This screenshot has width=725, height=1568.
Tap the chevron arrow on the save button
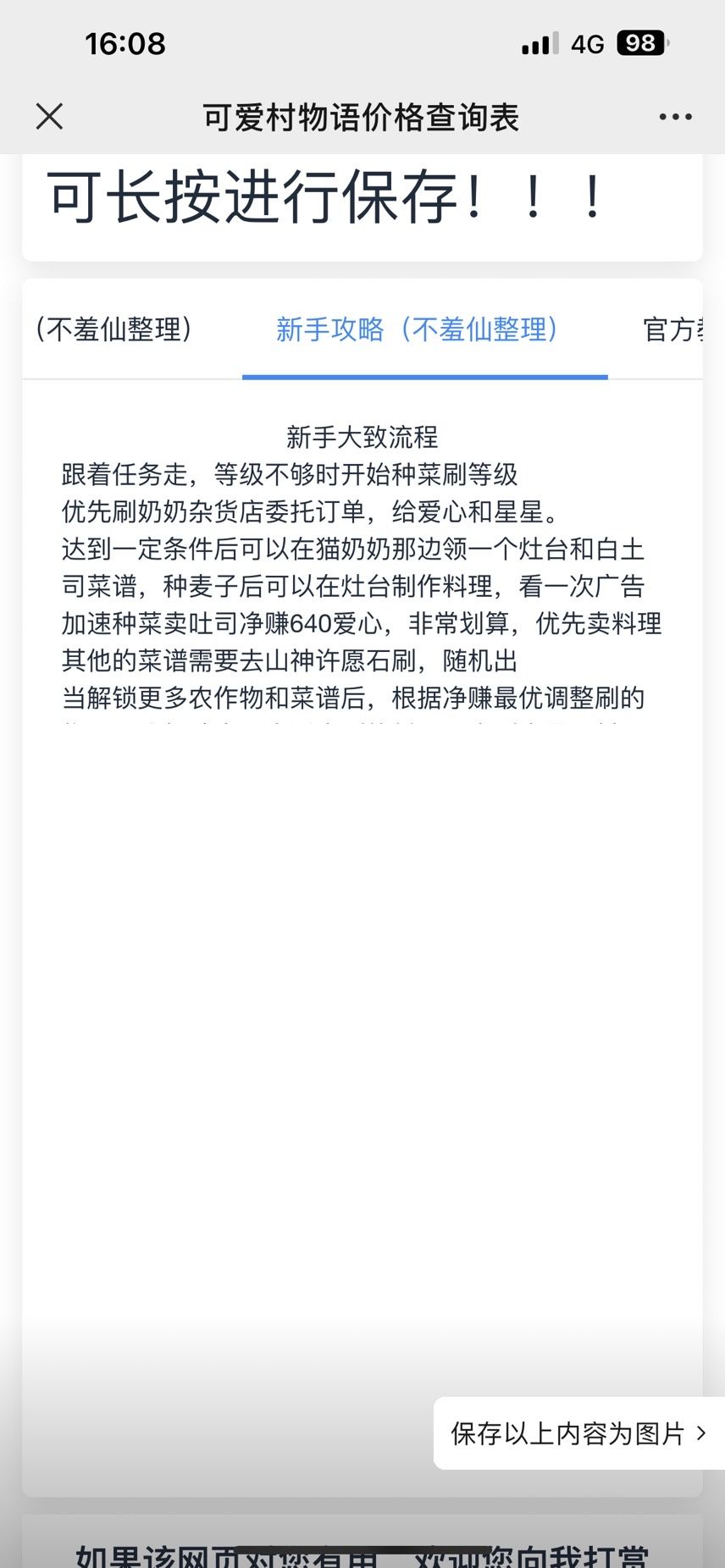(x=700, y=1434)
